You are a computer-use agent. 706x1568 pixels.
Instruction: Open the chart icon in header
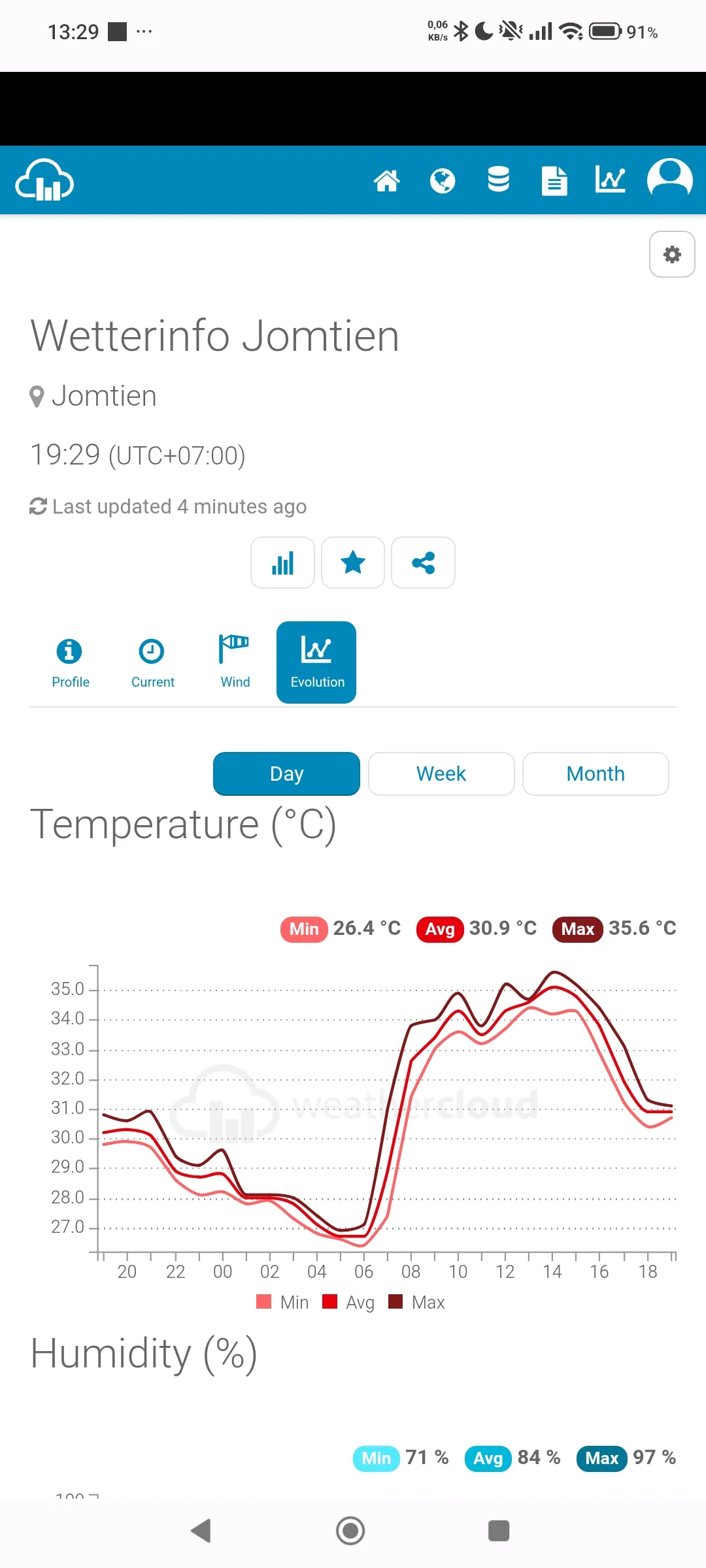click(611, 179)
